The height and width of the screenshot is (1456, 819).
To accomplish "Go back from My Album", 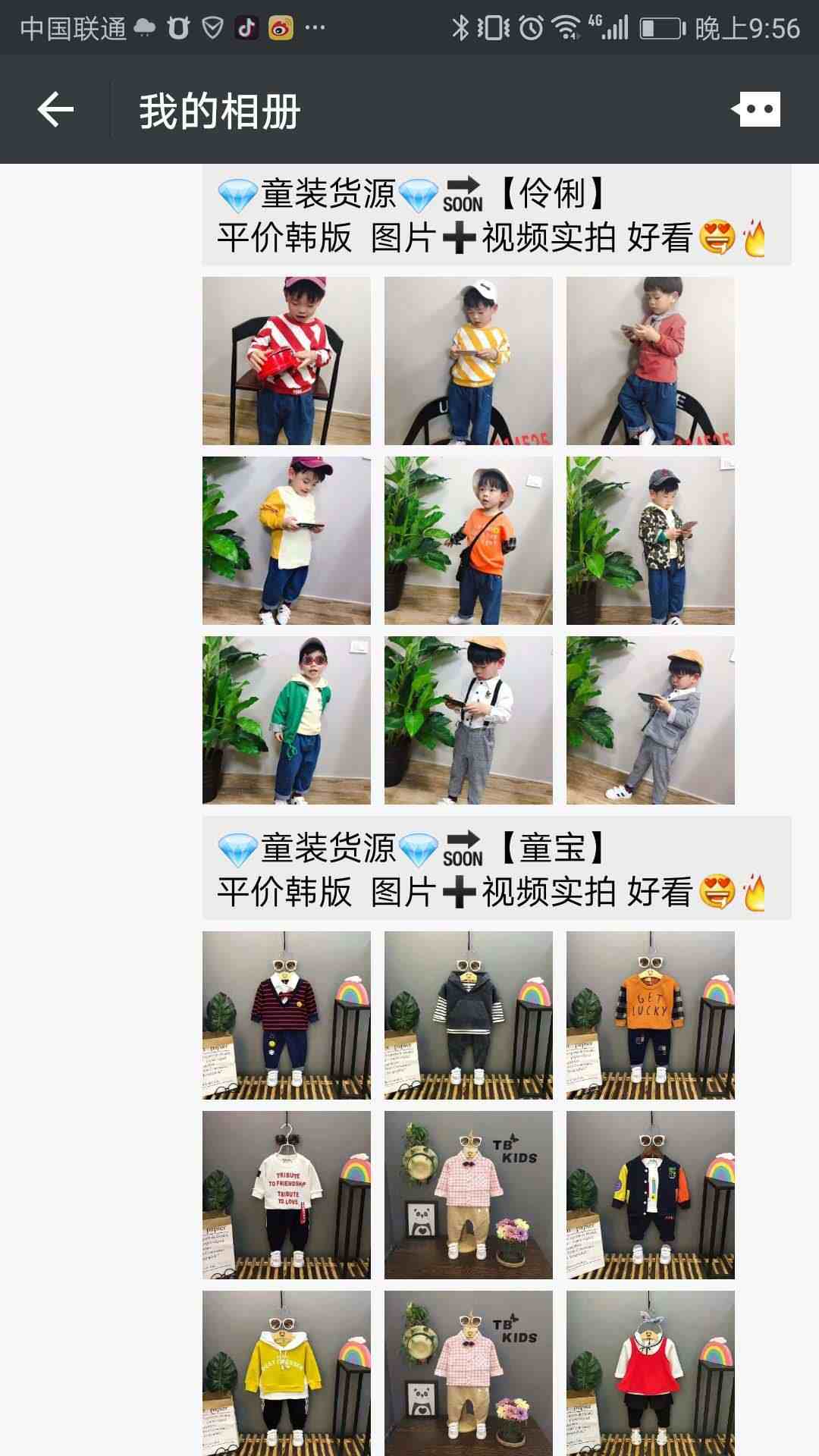I will pyautogui.click(x=55, y=111).
